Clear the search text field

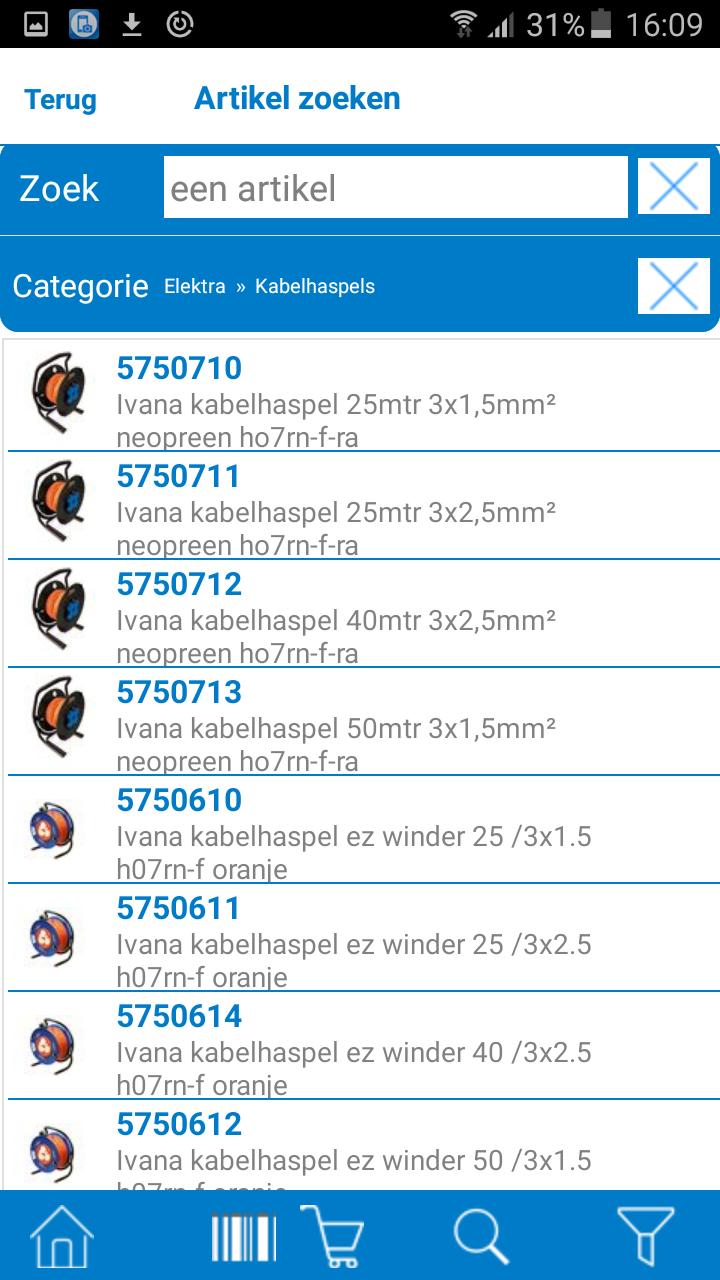pyautogui.click(x=673, y=187)
